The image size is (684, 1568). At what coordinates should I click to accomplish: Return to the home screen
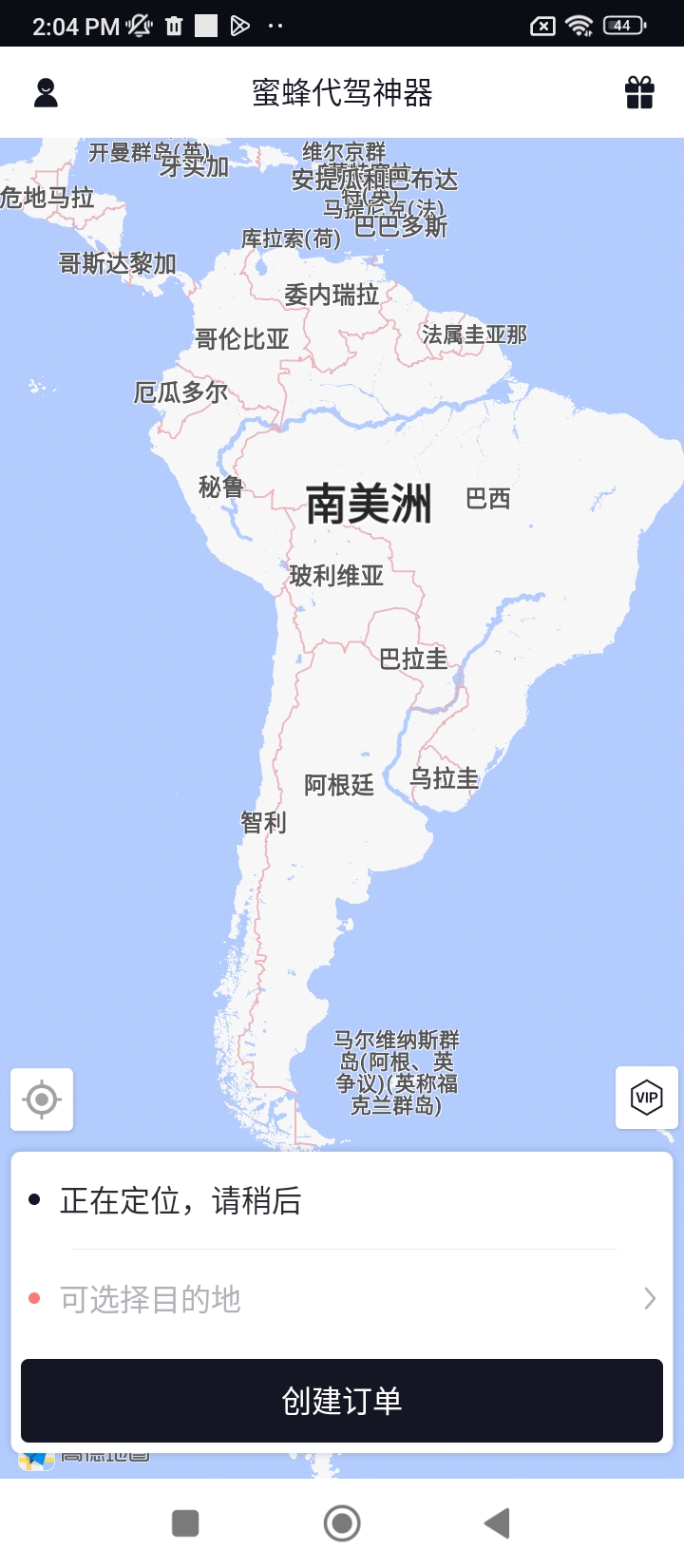(x=342, y=1523)
